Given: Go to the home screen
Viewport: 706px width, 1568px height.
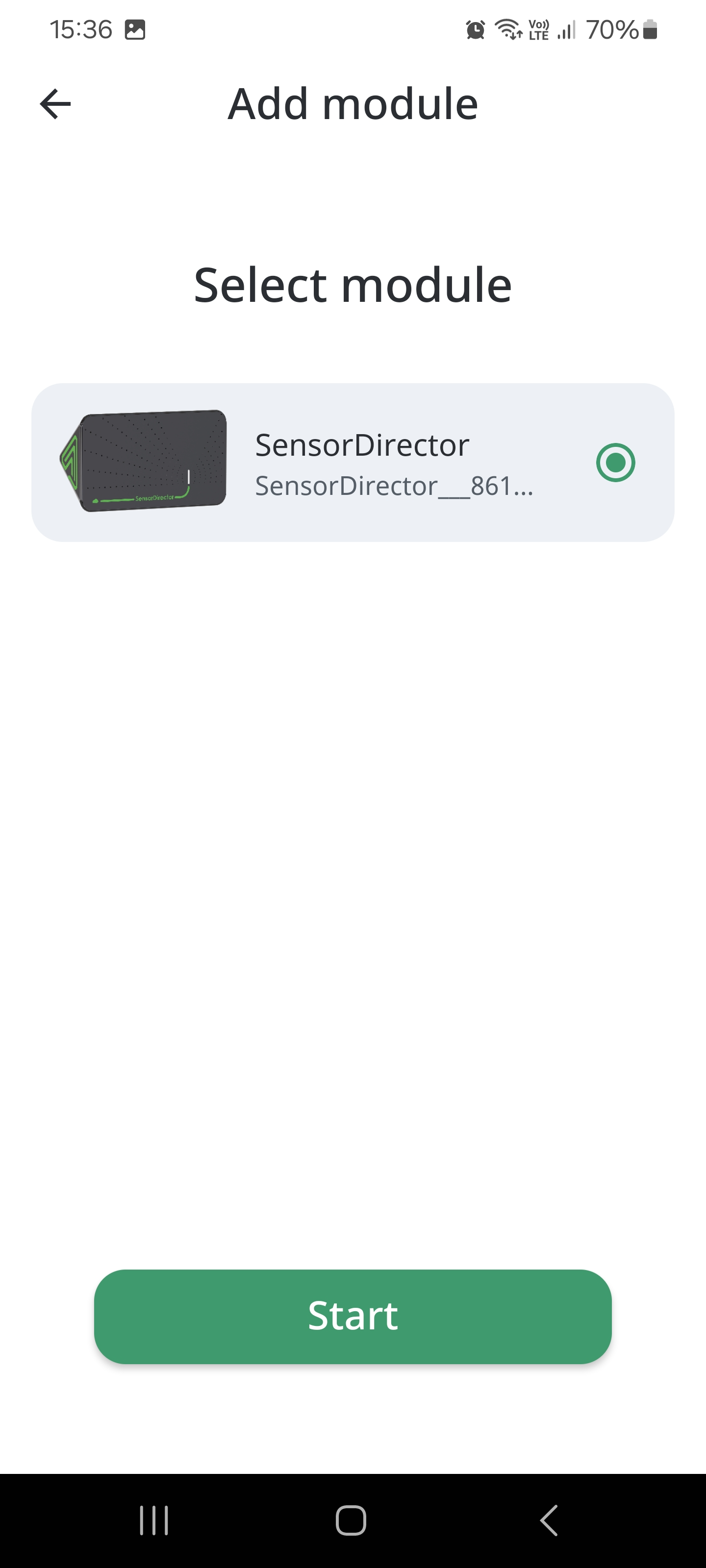Looking at the screenshot, I should [351, 1520].
